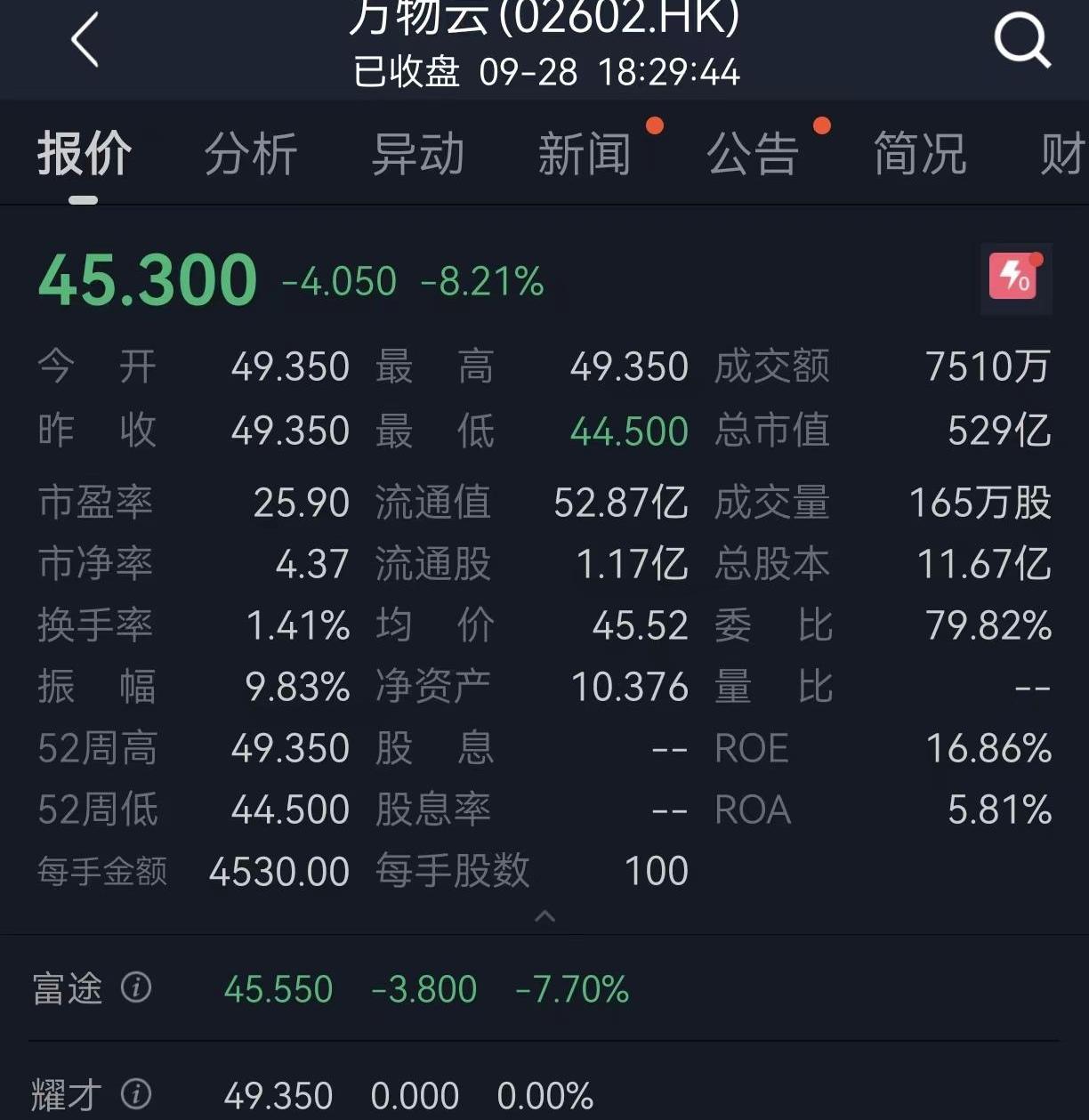Viewport: 1089px width, 1120px height.
Task: Open the 异动 tab
Action: 418,155
